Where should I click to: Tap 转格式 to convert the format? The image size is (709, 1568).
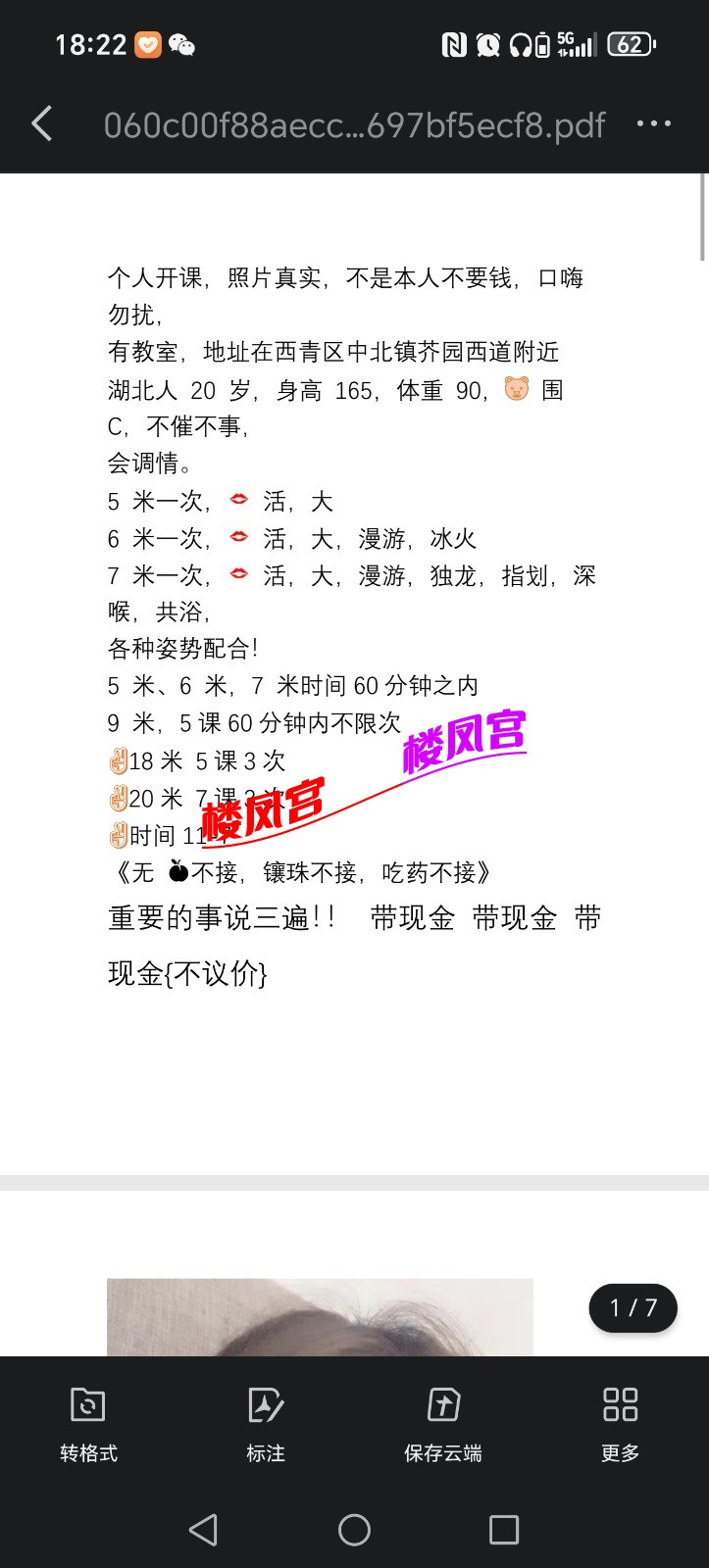tap(88, 1423)
